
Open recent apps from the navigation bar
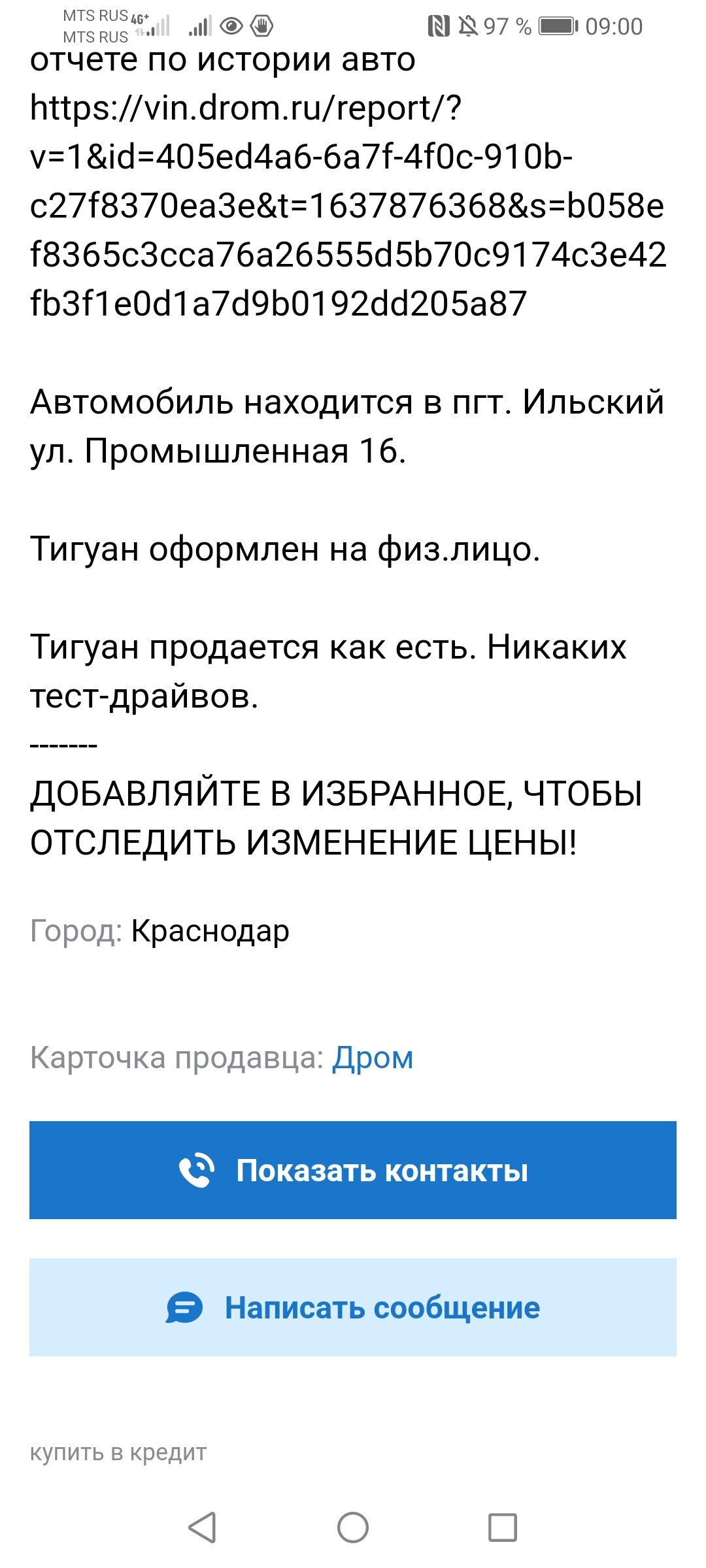click(503, 1527)
